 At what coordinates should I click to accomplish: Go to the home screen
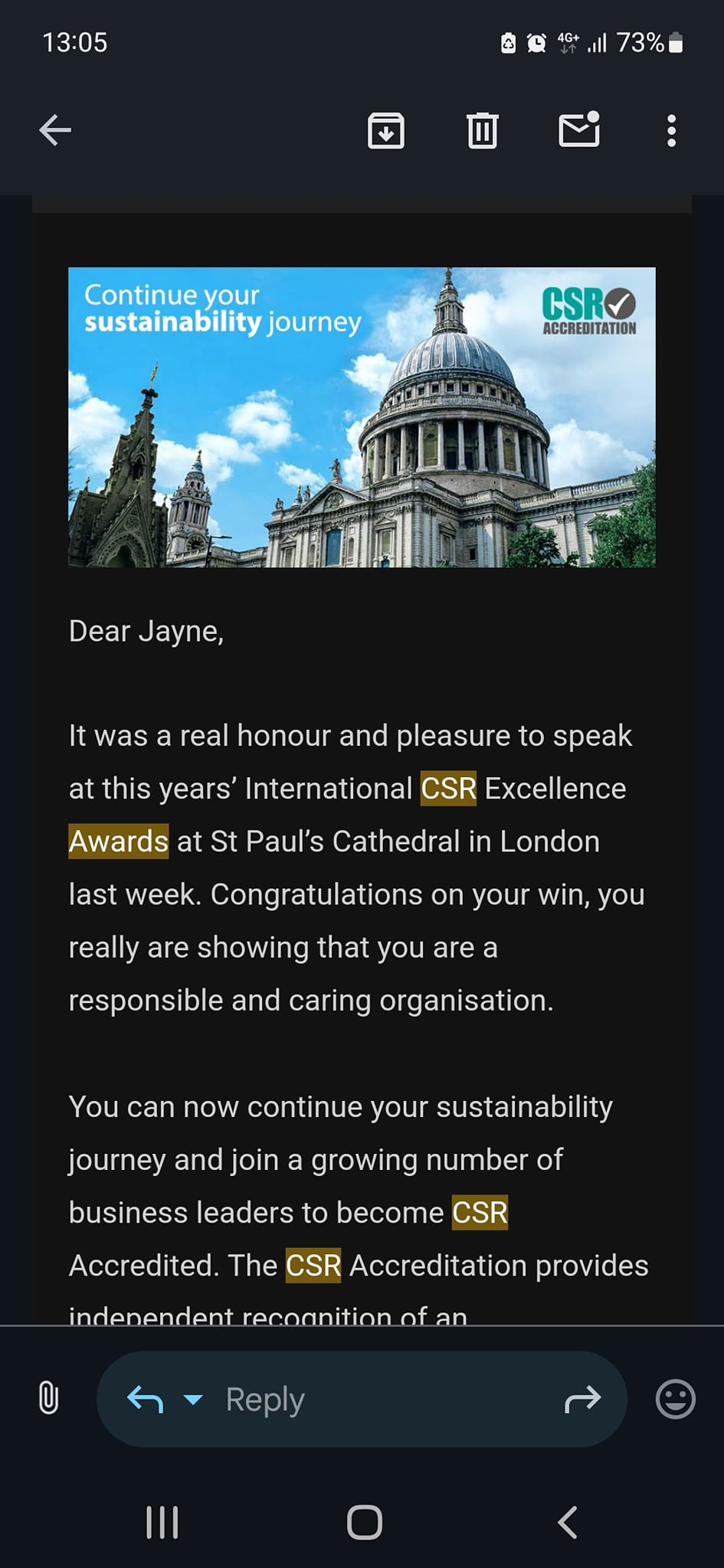click(x=365, y=1522)
